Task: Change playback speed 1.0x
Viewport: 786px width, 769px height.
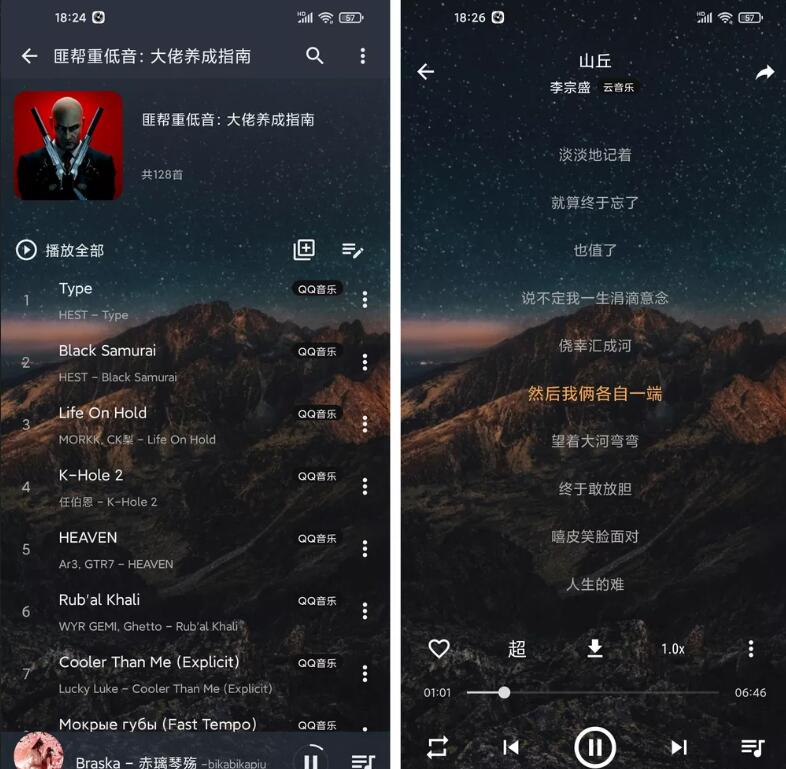Action: [x=673, y=649]
